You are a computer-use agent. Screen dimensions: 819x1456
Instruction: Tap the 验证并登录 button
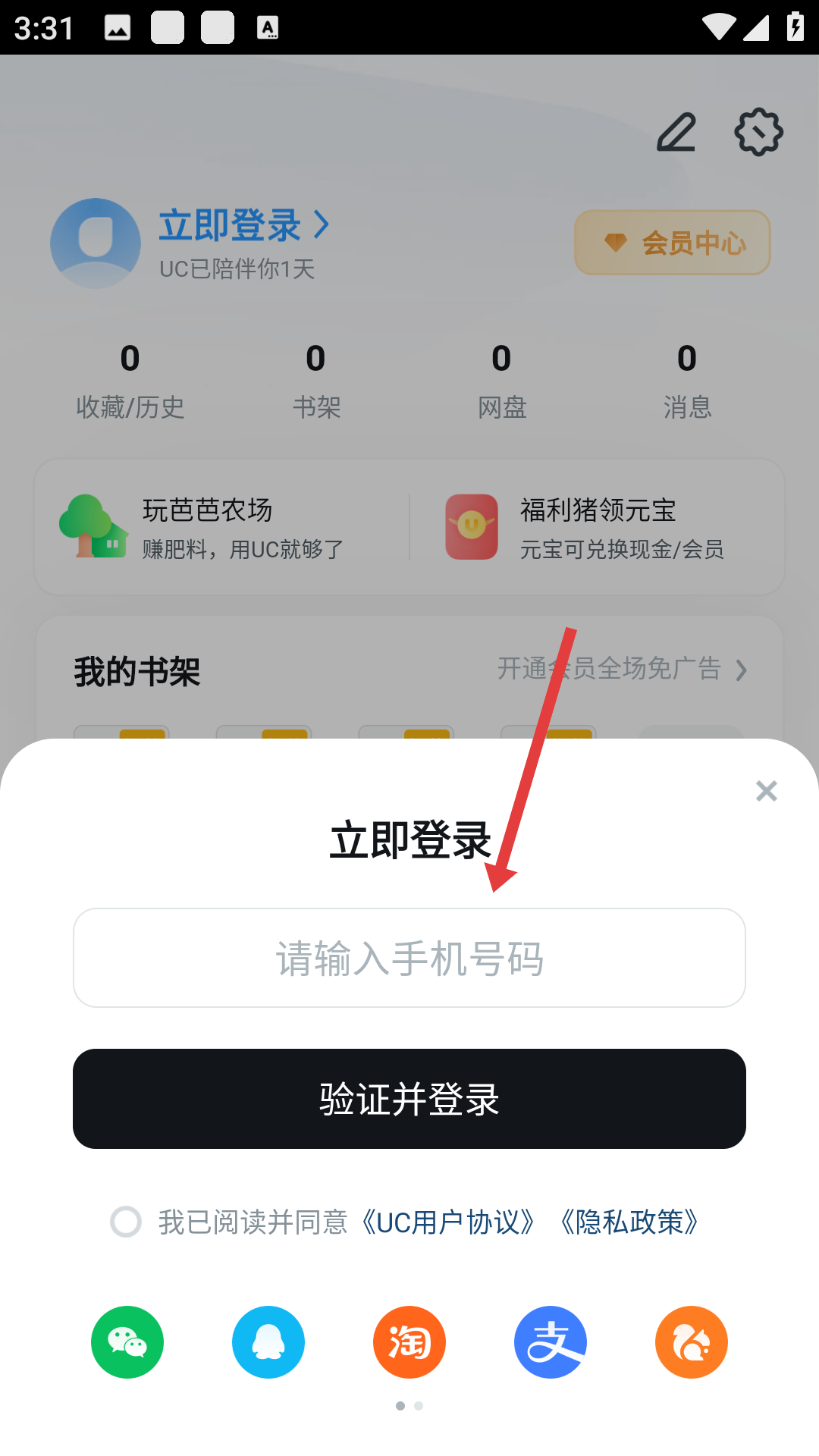(x=409, y=1099)
